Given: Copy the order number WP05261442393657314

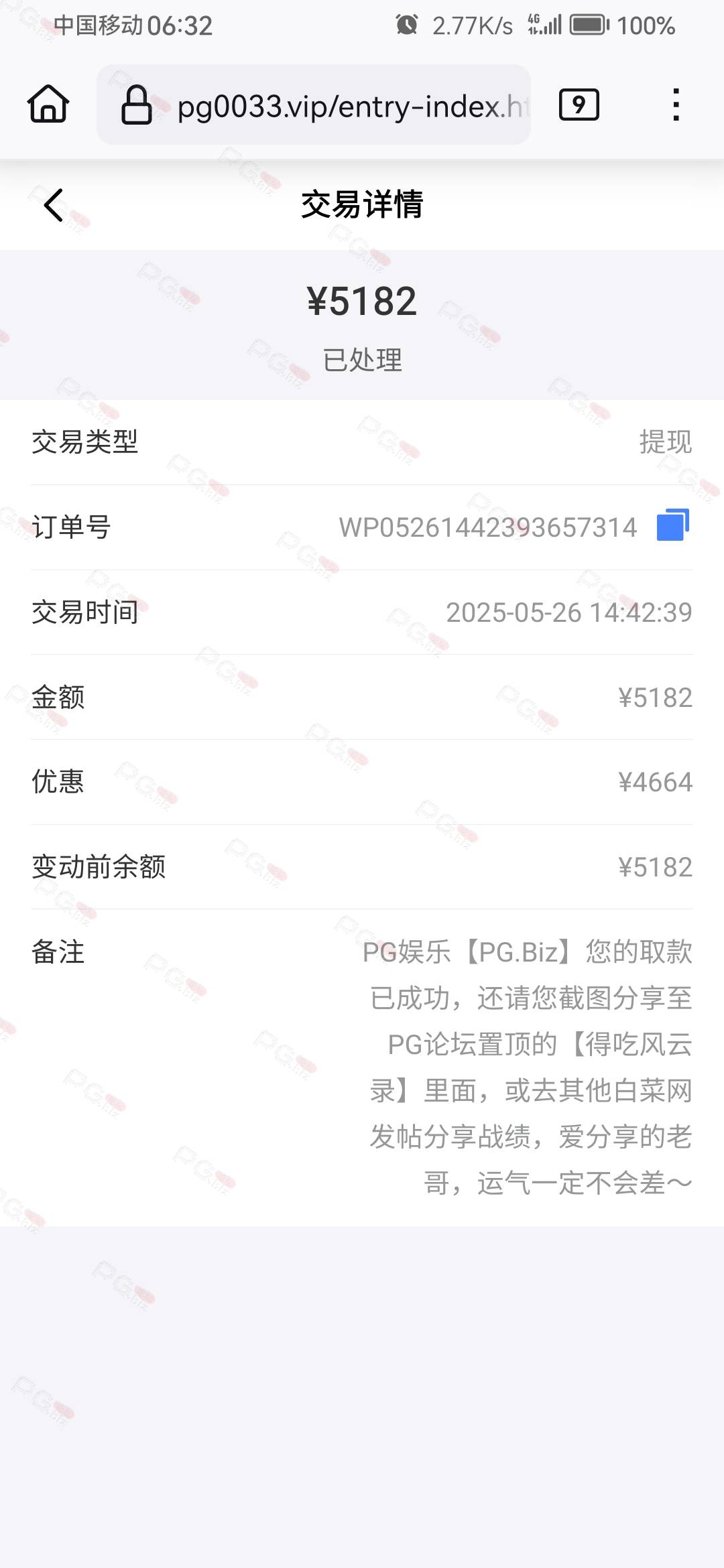Looking at the screenshot, I should coord(673,525).
